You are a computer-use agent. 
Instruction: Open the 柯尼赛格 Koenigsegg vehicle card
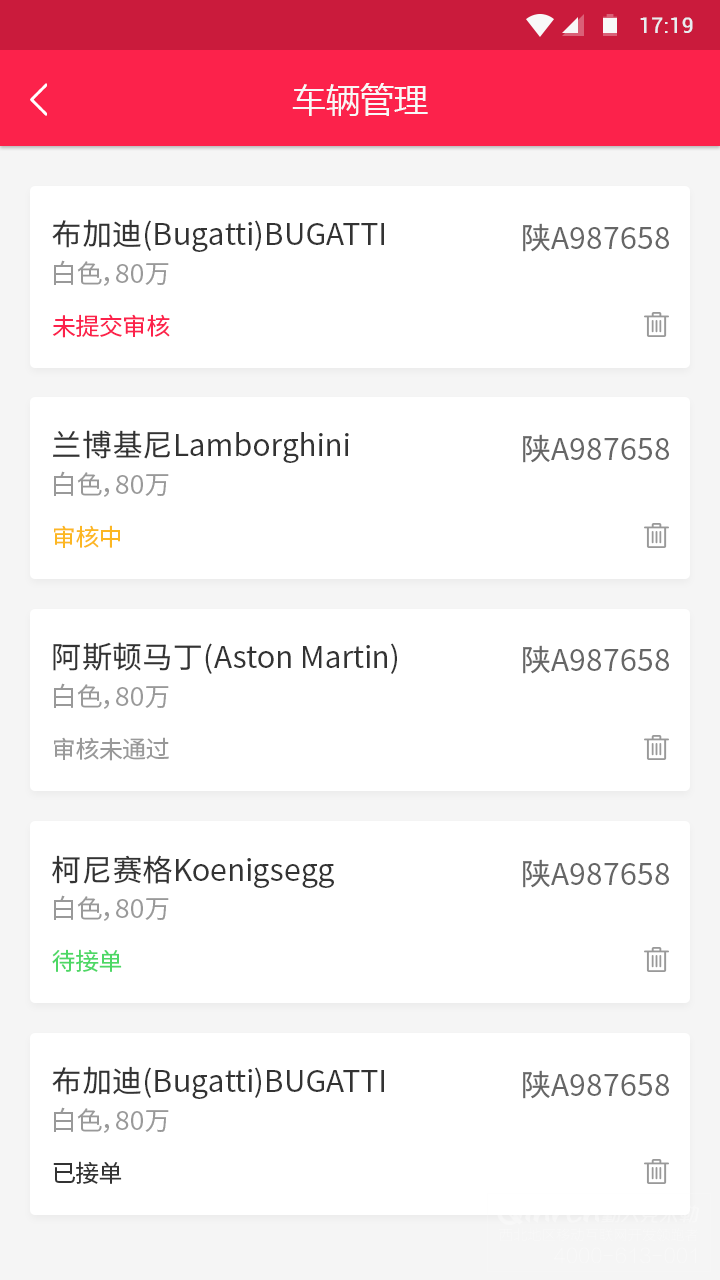point(360,912)
